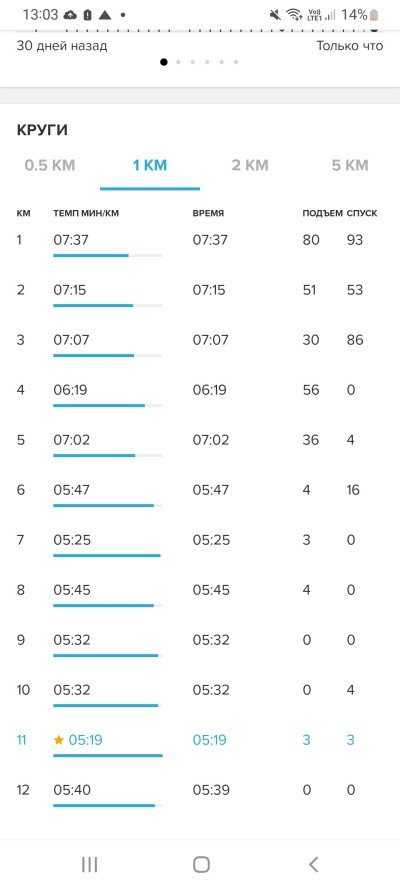The height and width of the screenshot is (889, 400).
Task: Tap the page indicator dots below the chart
Action: click(199, 62)
